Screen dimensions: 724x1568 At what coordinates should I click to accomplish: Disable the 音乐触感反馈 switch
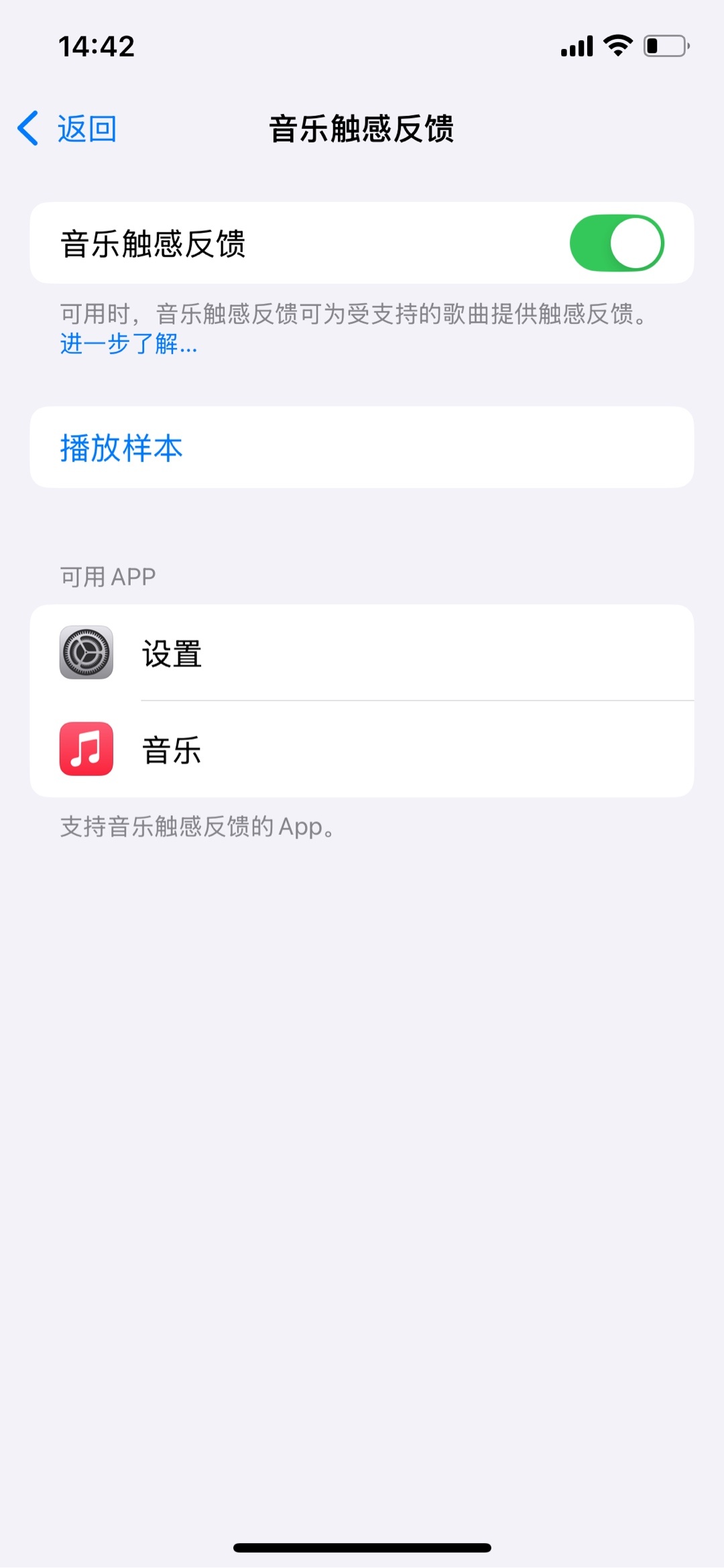(616, 243)
